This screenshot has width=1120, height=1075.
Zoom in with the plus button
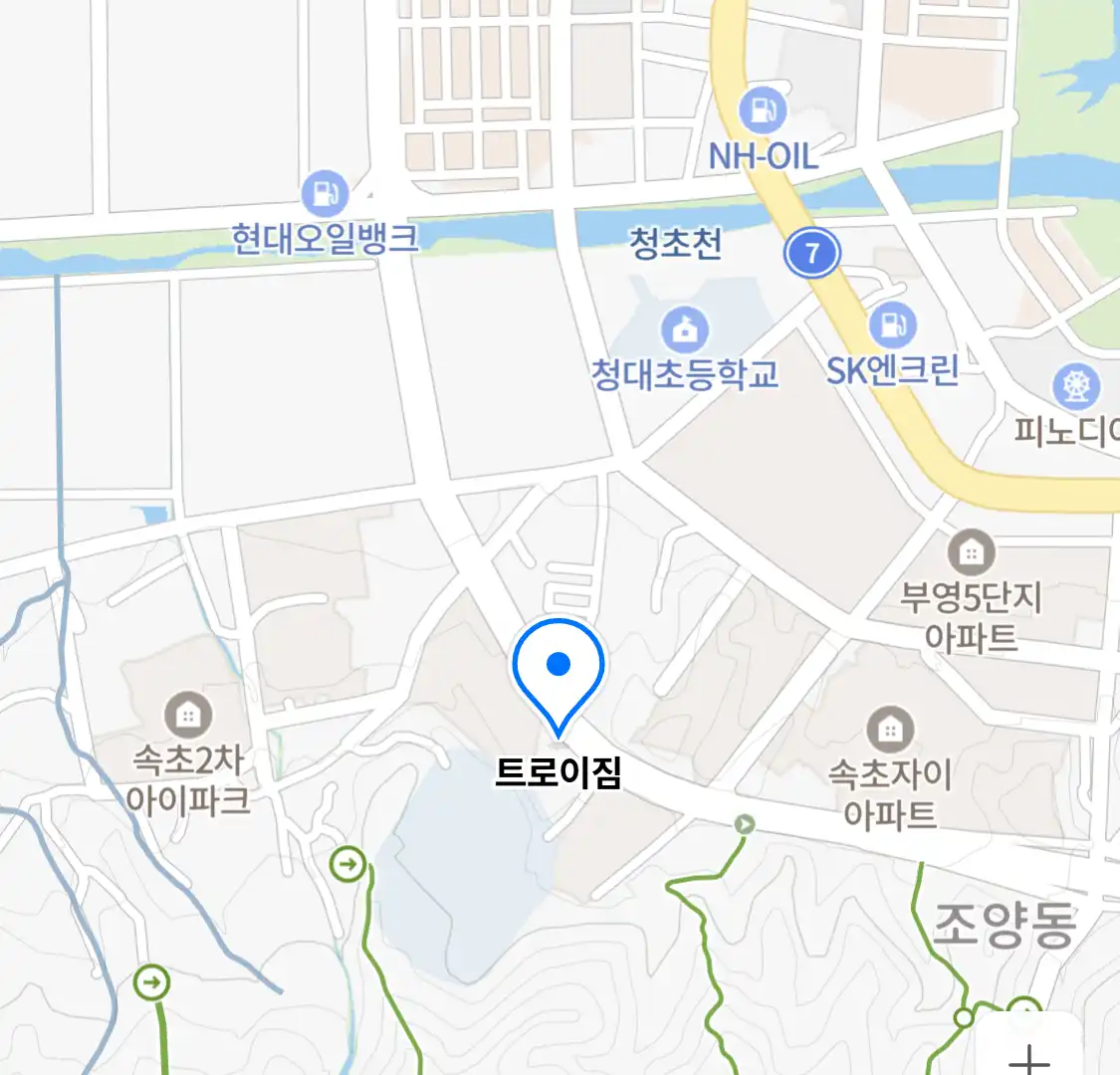tap(1029, 1057)
